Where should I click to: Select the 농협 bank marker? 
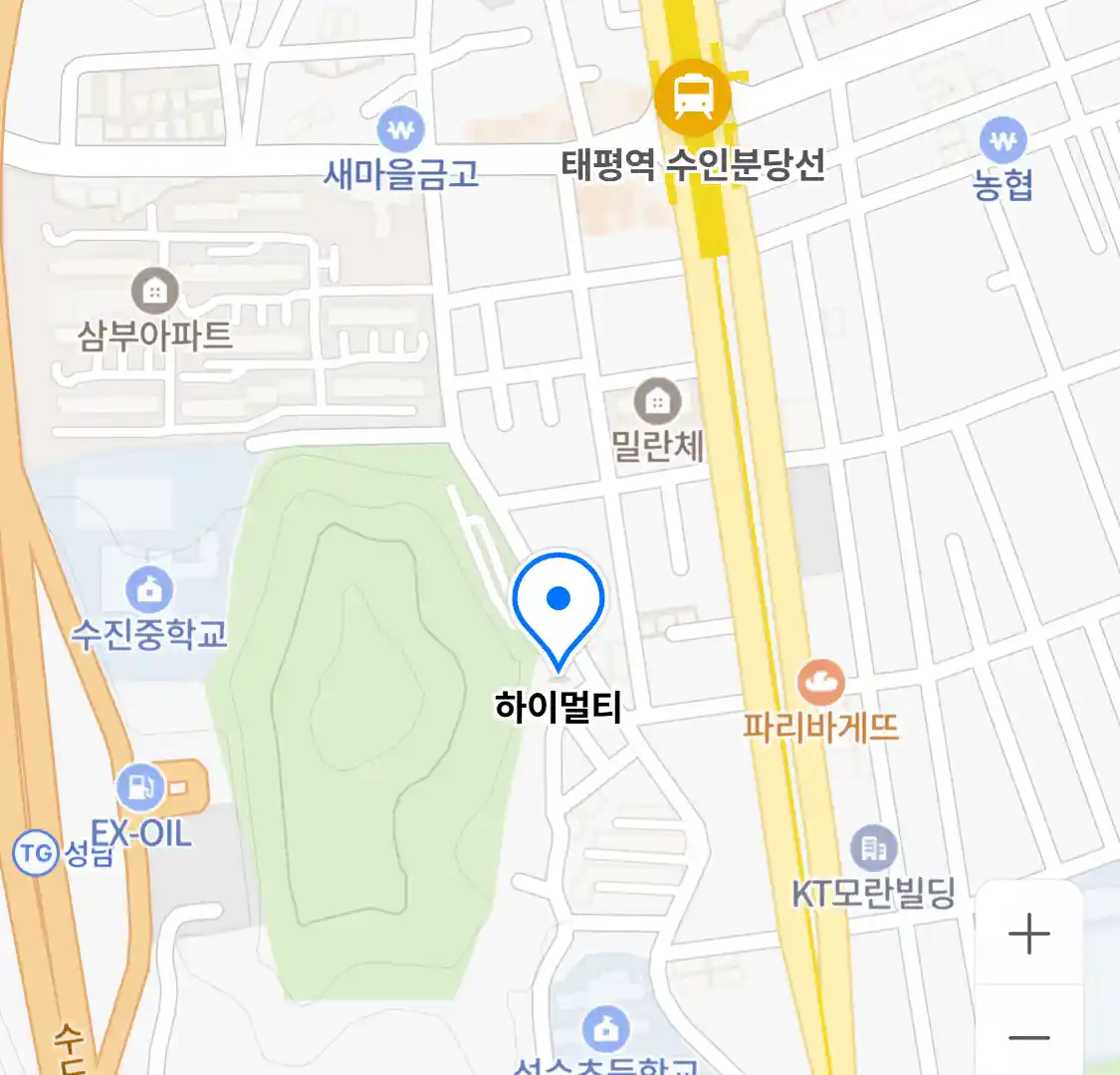click(x=1003, y=141)
